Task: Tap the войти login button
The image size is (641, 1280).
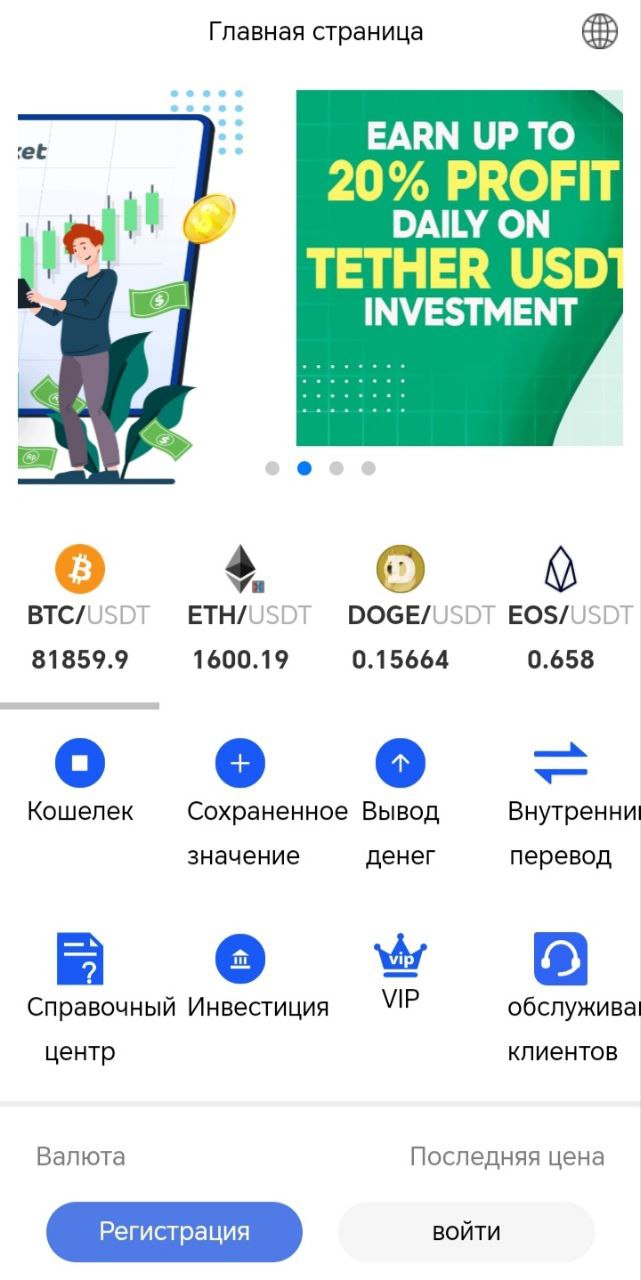Action: click(x=466, y=1232)
